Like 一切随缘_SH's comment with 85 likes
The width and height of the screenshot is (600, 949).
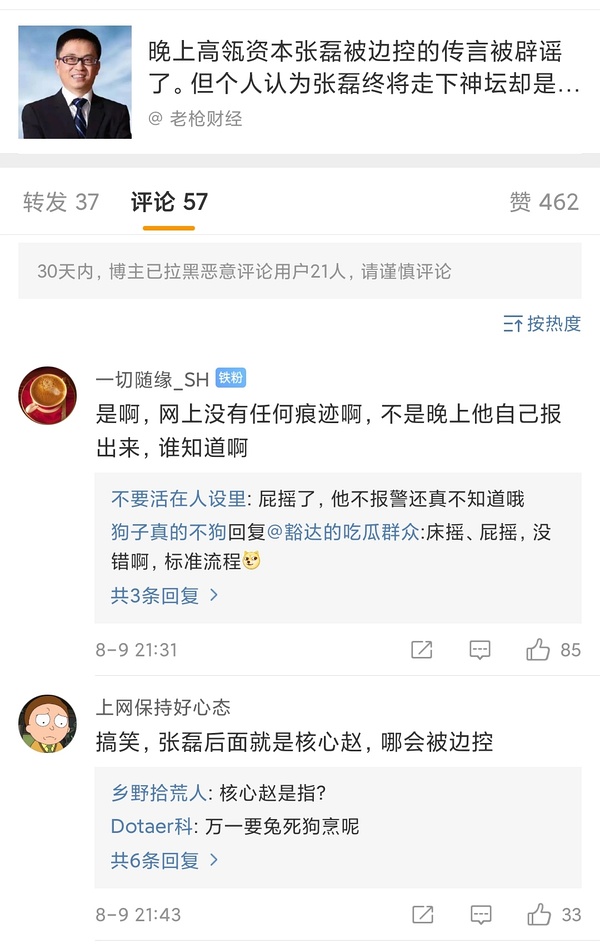(x=540, y=650)
